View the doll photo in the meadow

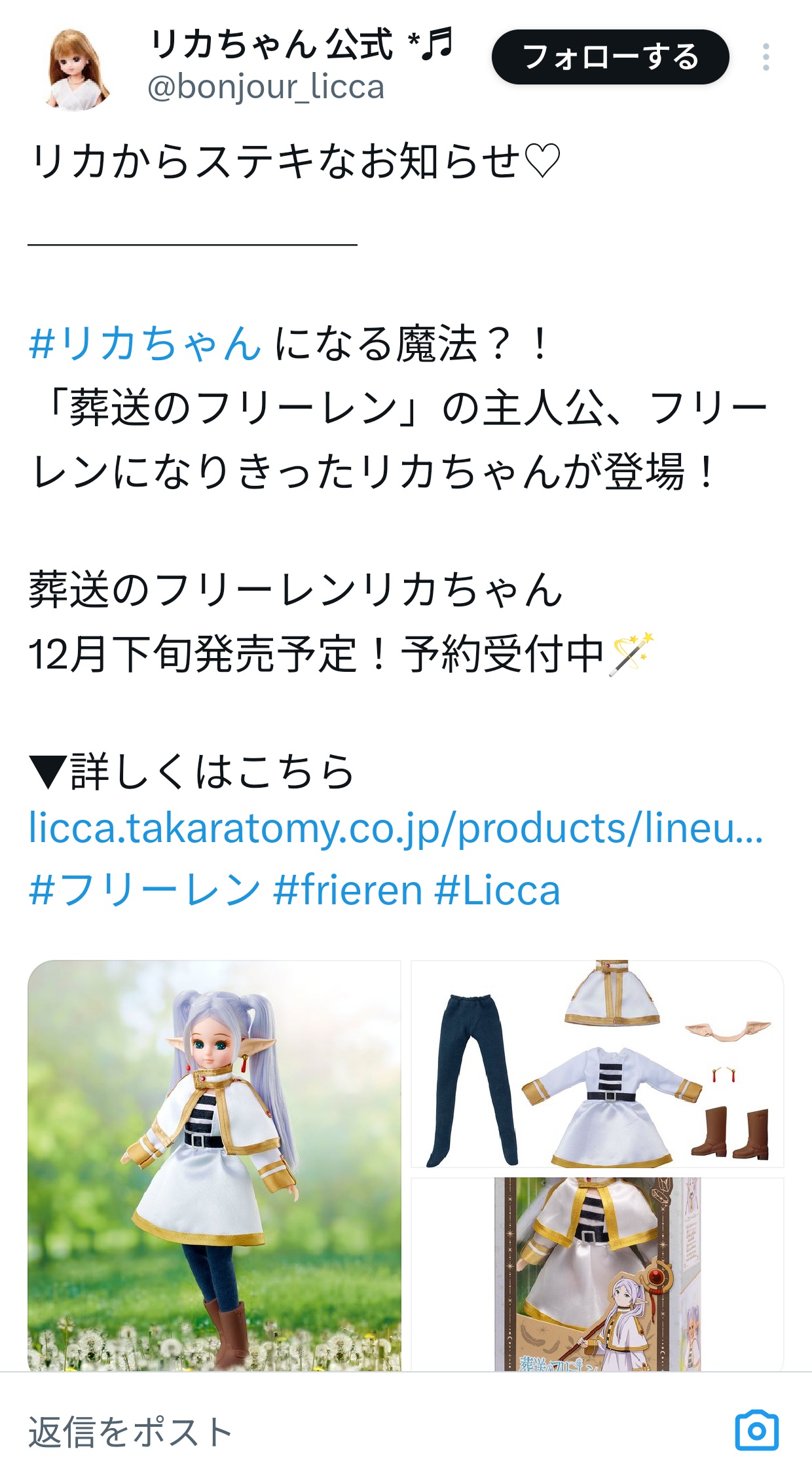tap(214, 1165)
